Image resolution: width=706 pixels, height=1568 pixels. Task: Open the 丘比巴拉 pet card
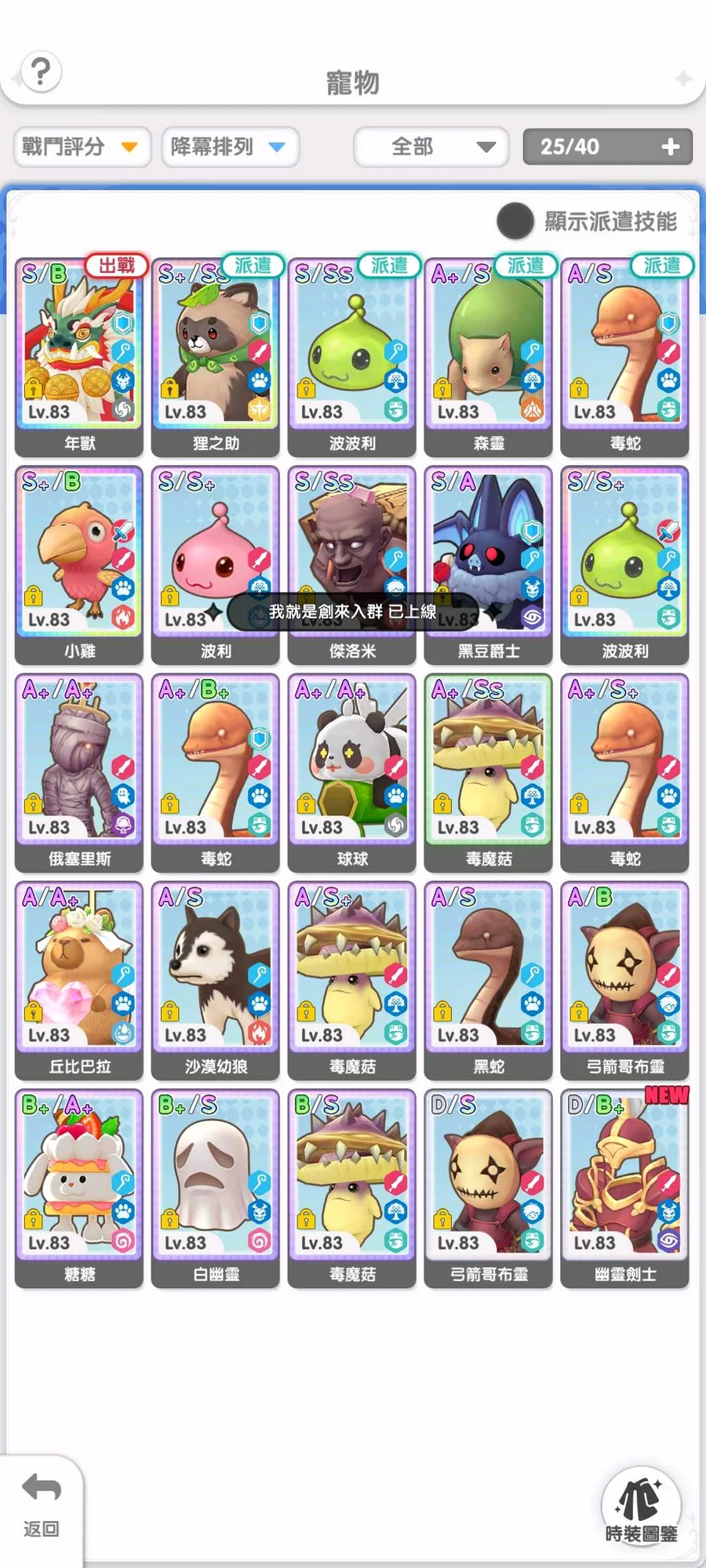pyautogui.click(x=79, y=980)
